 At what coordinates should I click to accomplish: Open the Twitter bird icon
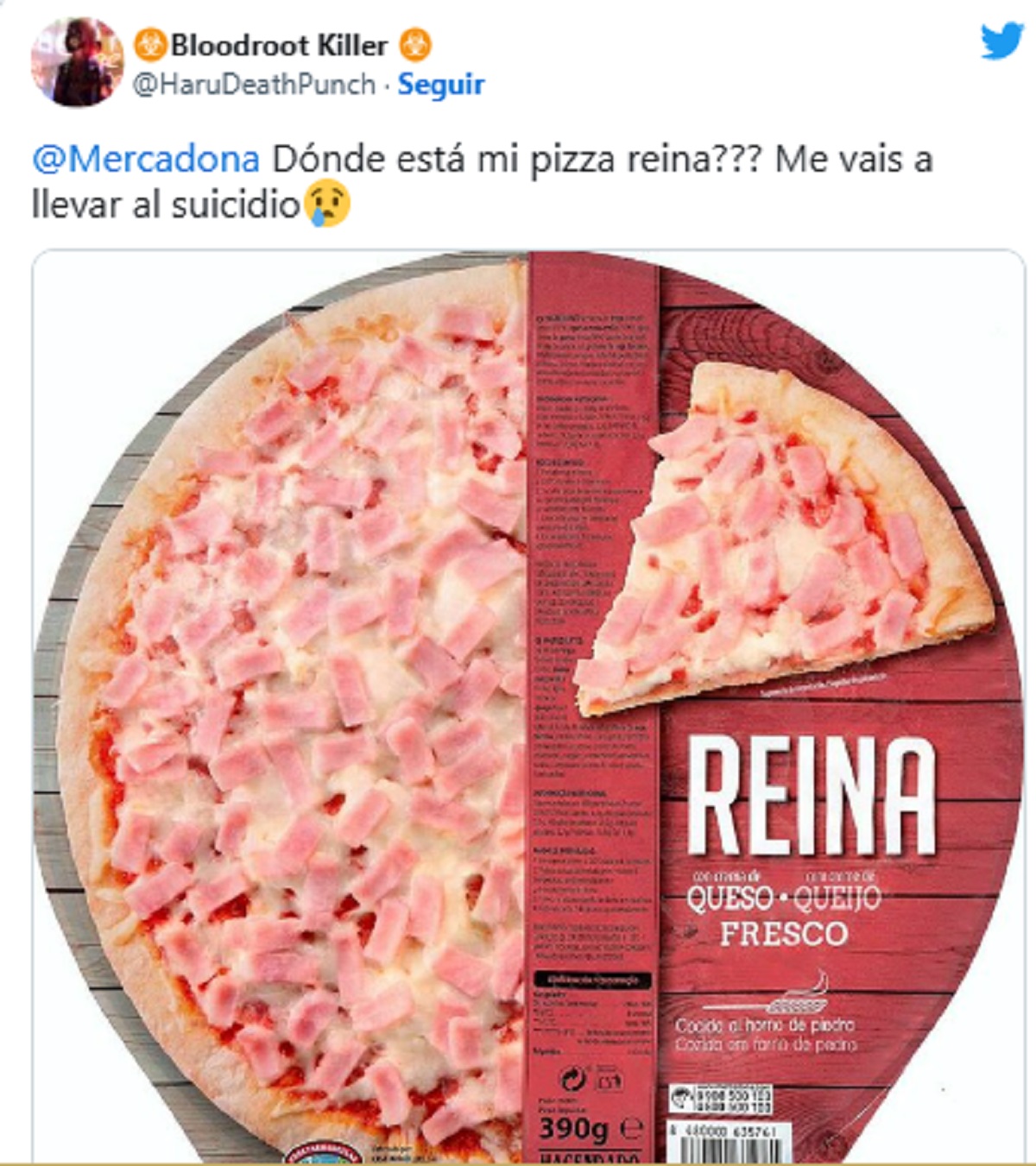pyautogui.click(x=1001, y=41)
